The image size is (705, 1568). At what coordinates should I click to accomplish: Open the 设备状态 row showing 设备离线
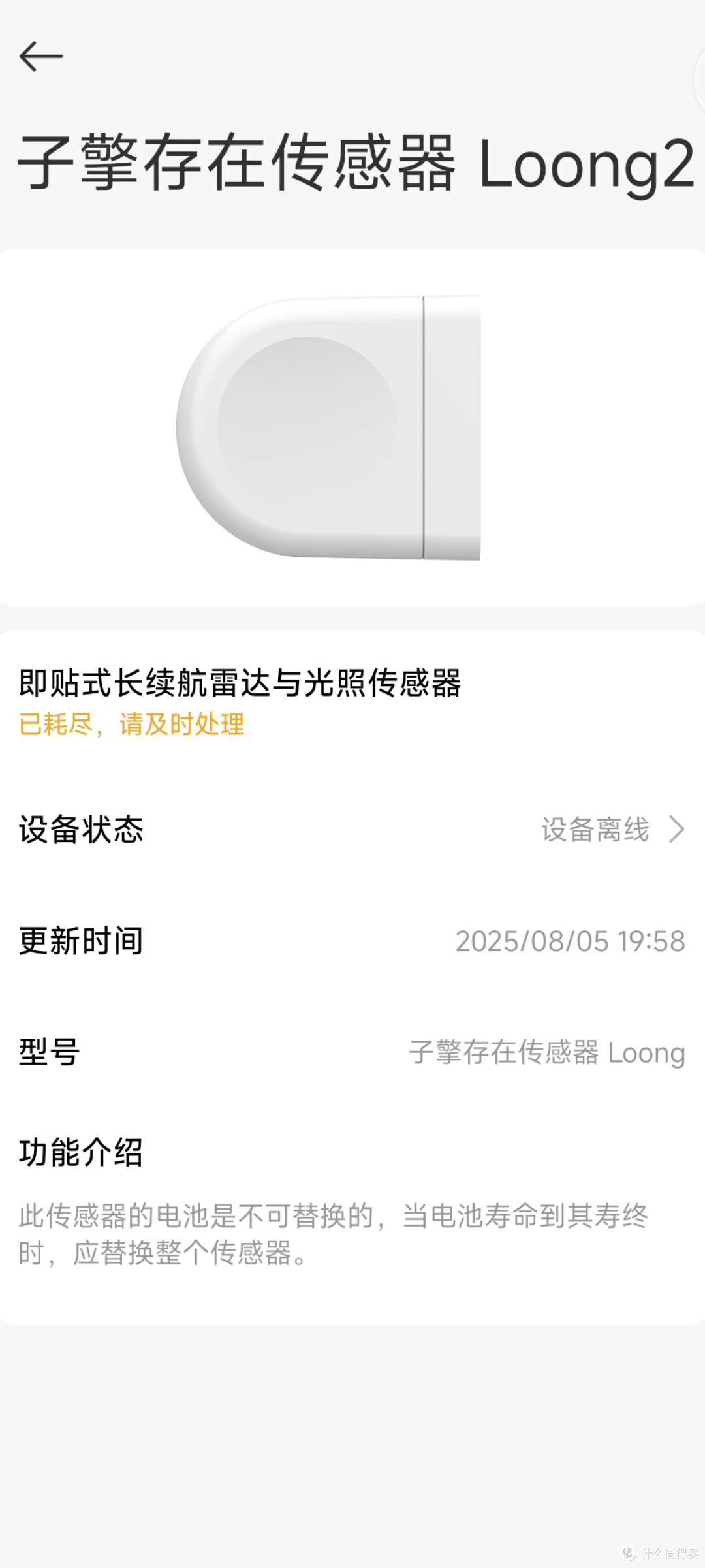point(352,830)
